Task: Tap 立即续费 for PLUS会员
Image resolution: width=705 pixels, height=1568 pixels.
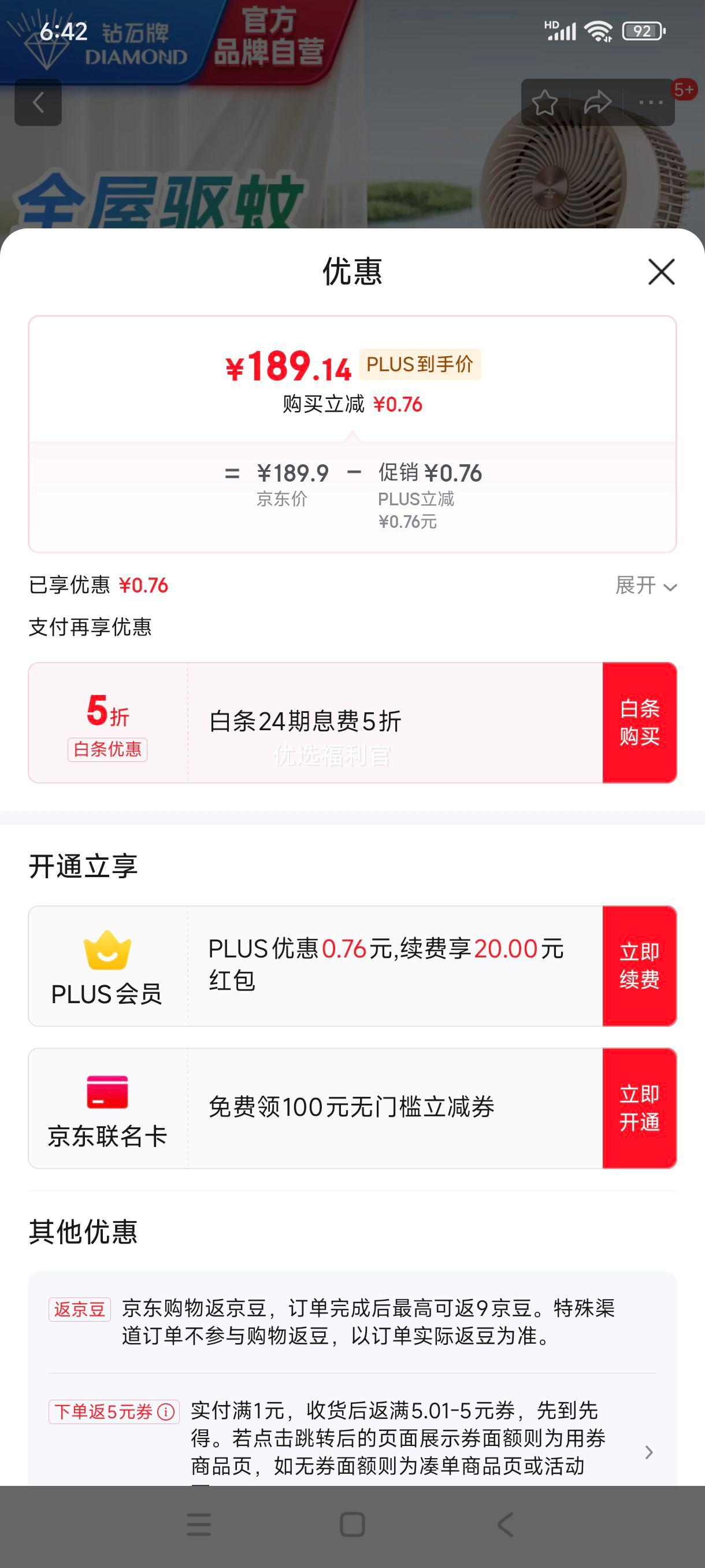Action: tap(639, 966)
